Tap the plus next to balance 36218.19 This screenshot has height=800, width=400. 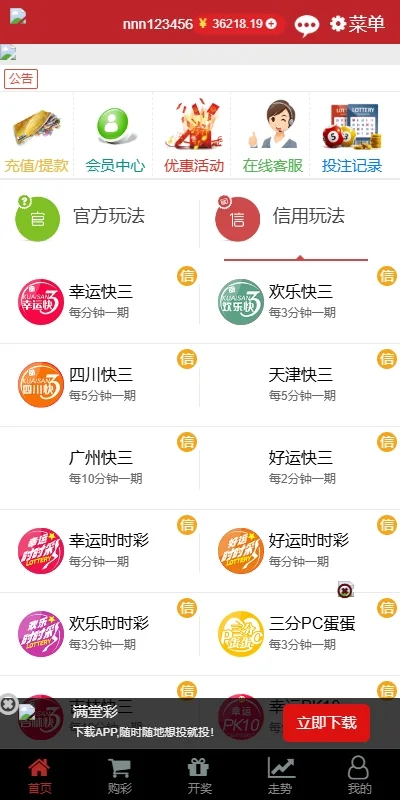(x=271, y=23)
